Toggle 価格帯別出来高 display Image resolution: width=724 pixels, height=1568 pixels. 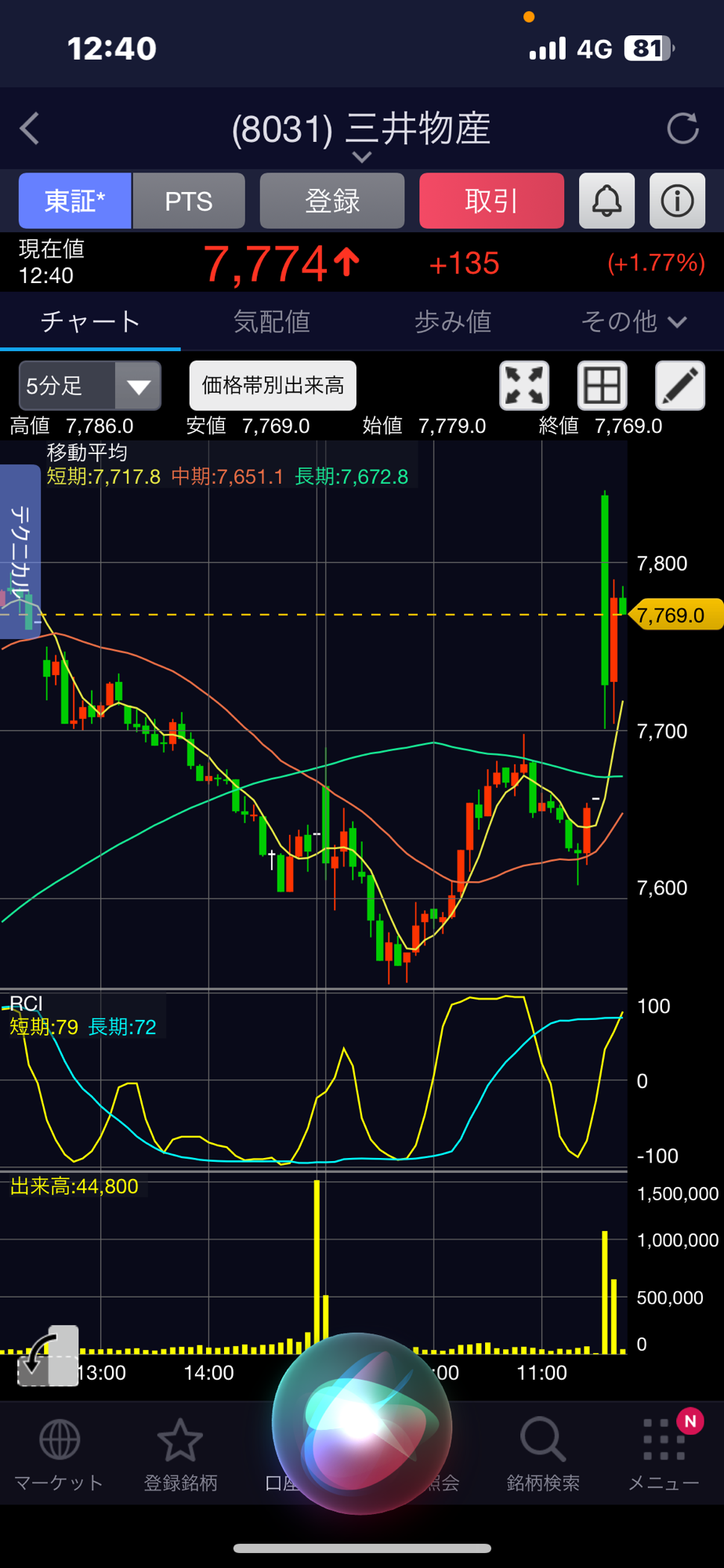tap(273, 386)
